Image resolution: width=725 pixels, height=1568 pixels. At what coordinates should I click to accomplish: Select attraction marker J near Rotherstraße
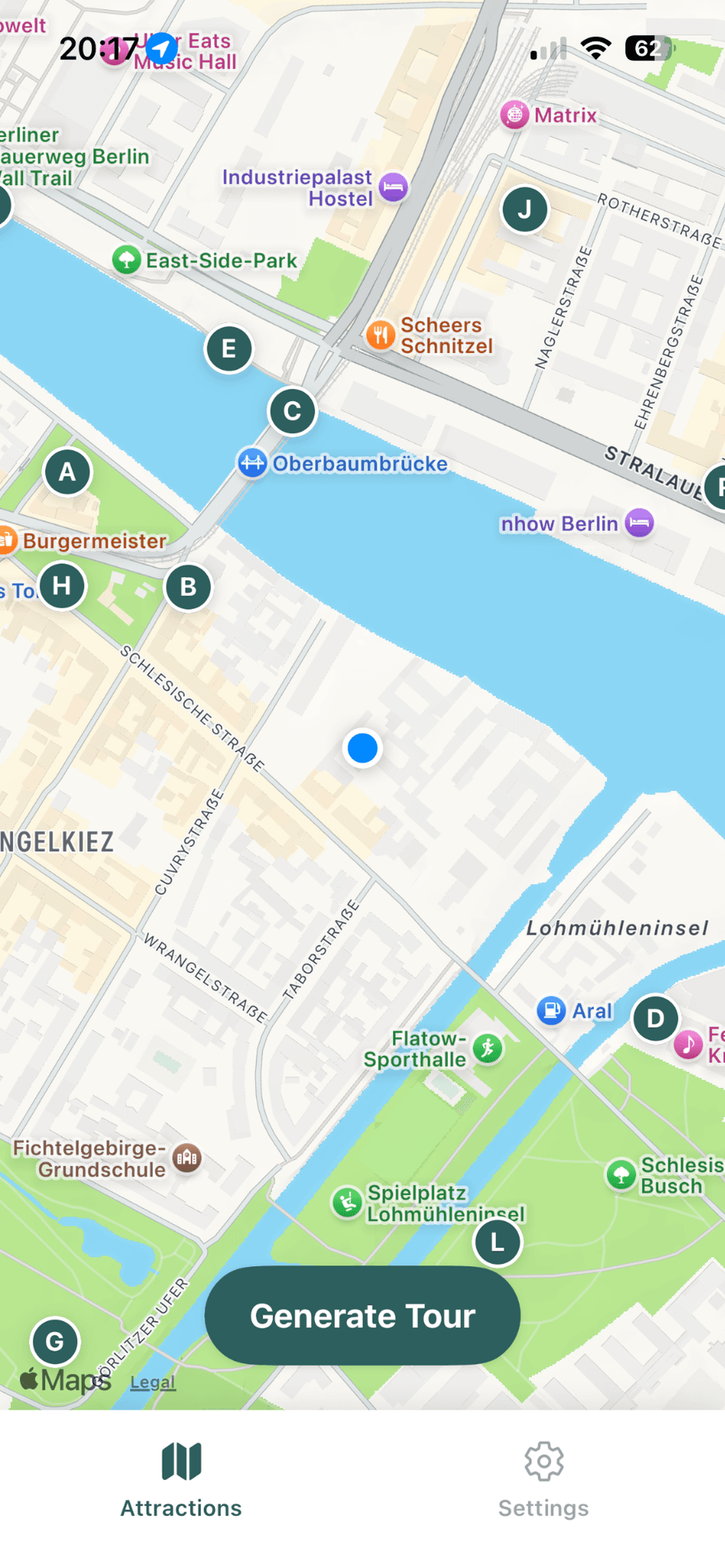point(525,210)
